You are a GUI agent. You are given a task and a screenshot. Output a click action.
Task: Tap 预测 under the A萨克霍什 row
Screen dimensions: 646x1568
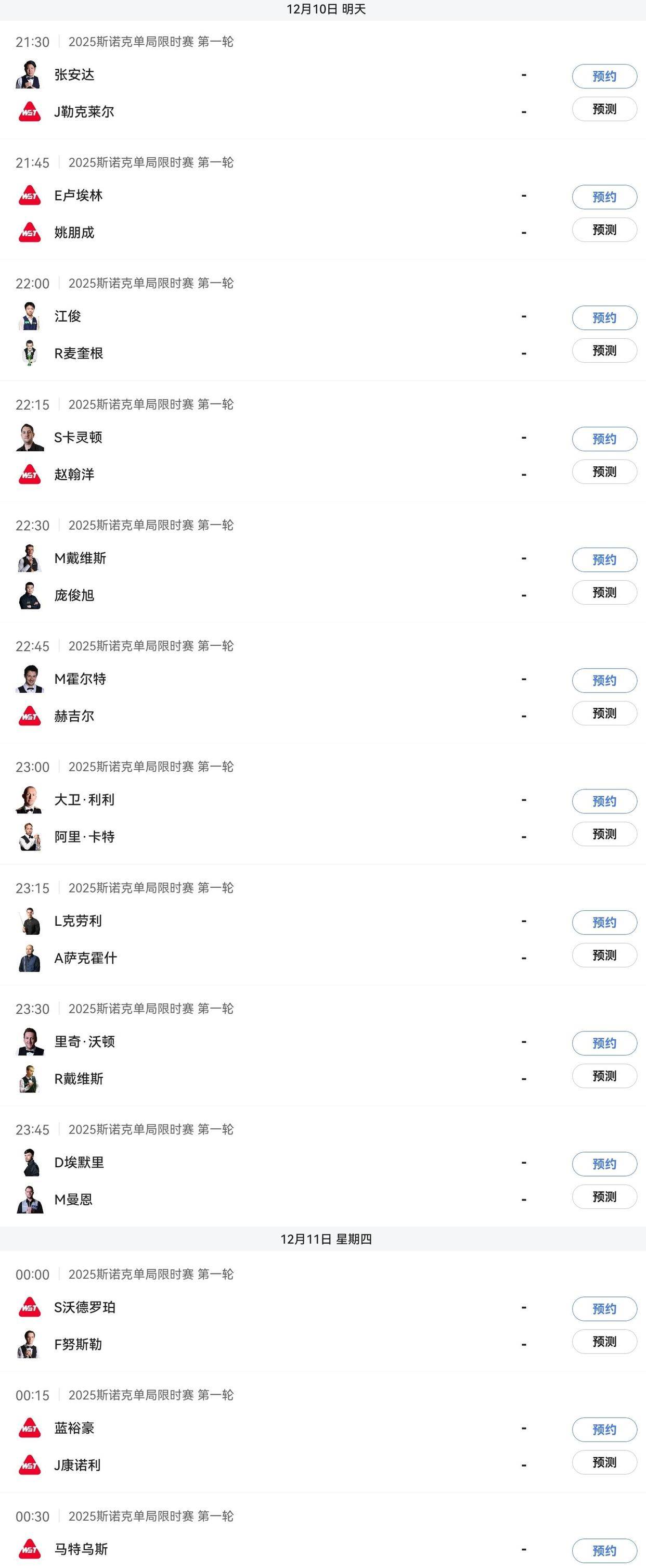coord(603,955)
